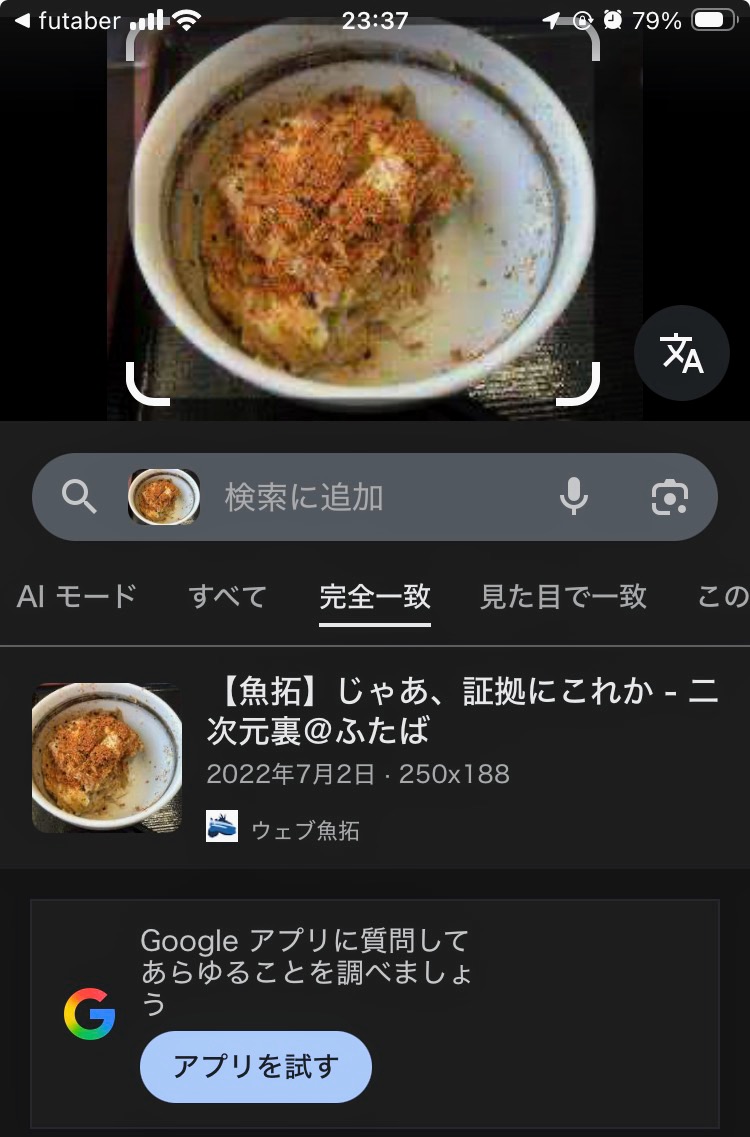Open the camera lens search icon
Screen dimensions: 750x1137
669,497
